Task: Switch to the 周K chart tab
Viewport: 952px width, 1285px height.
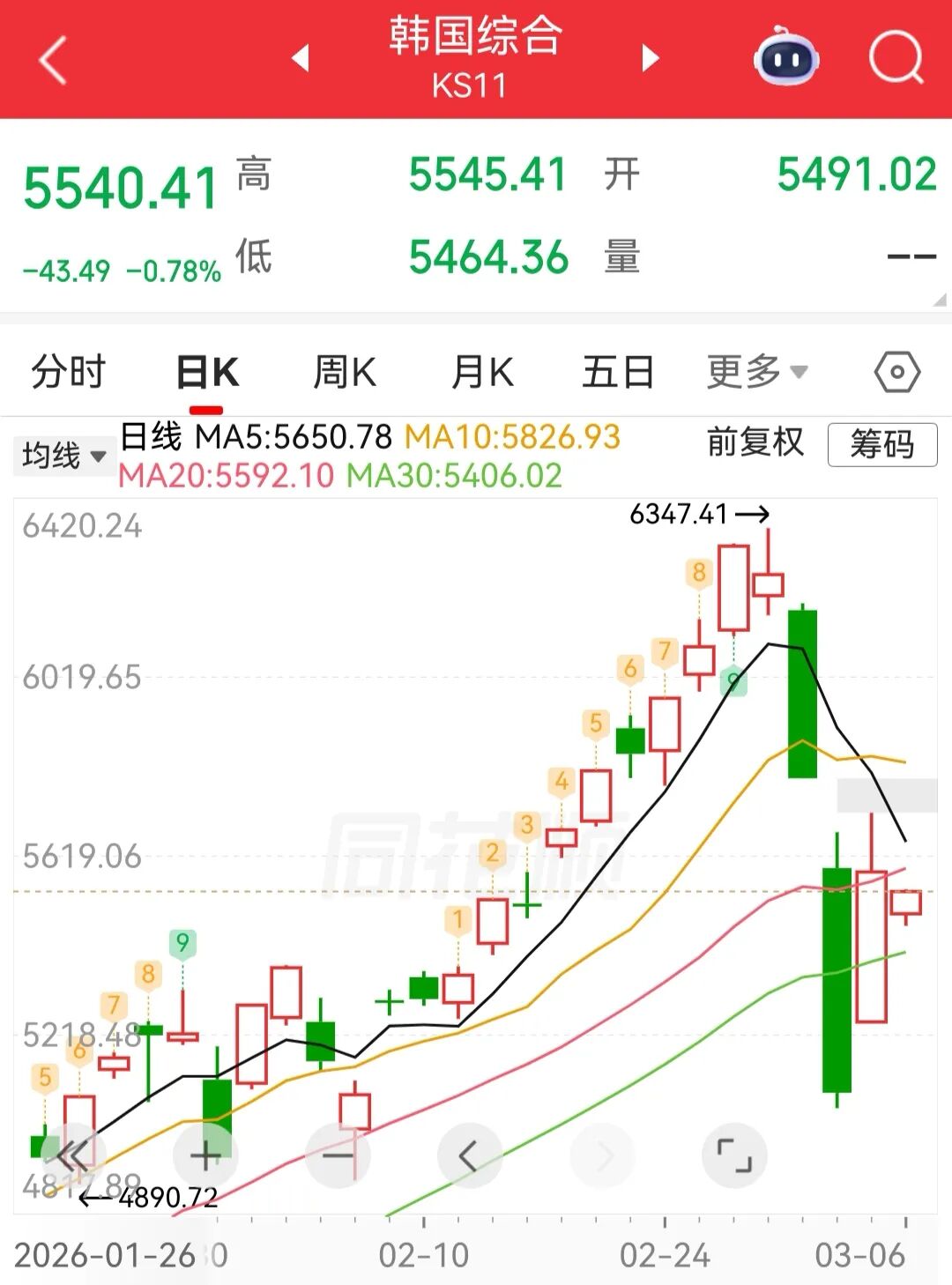Action: [x=345, y=371]
